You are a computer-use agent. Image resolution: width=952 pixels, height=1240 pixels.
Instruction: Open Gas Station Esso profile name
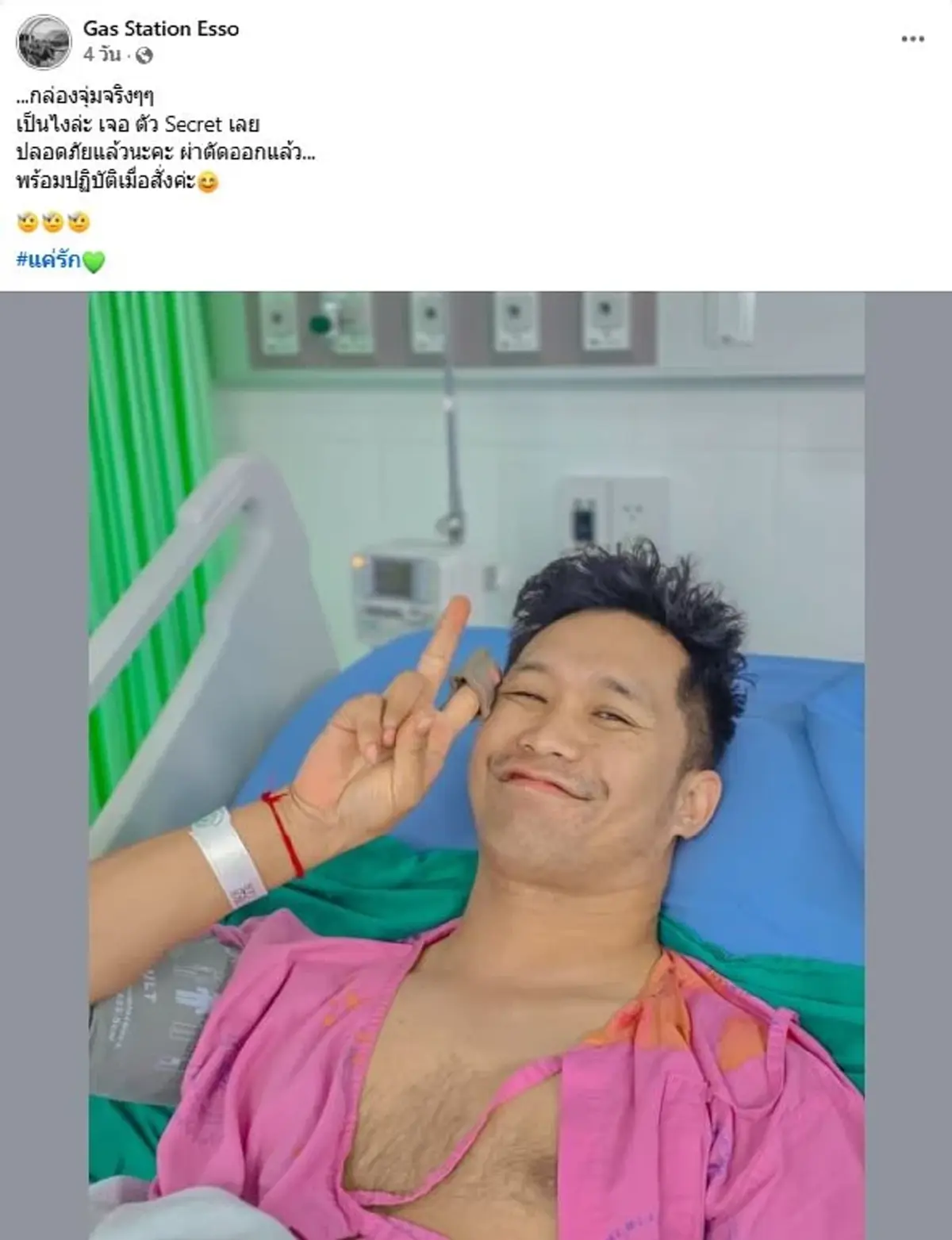click(x=161, y=29)
